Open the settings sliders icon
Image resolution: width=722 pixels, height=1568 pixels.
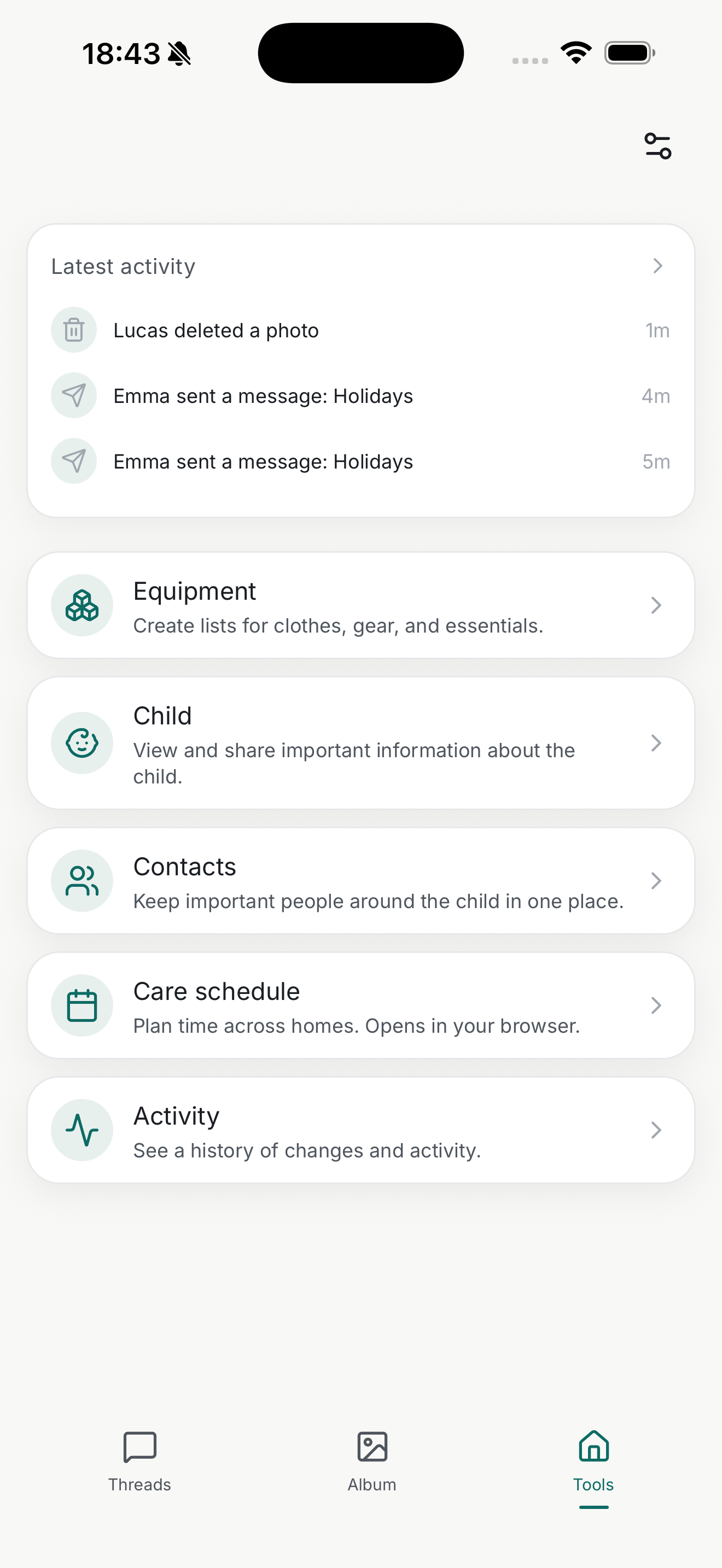[x=657, y=146]
